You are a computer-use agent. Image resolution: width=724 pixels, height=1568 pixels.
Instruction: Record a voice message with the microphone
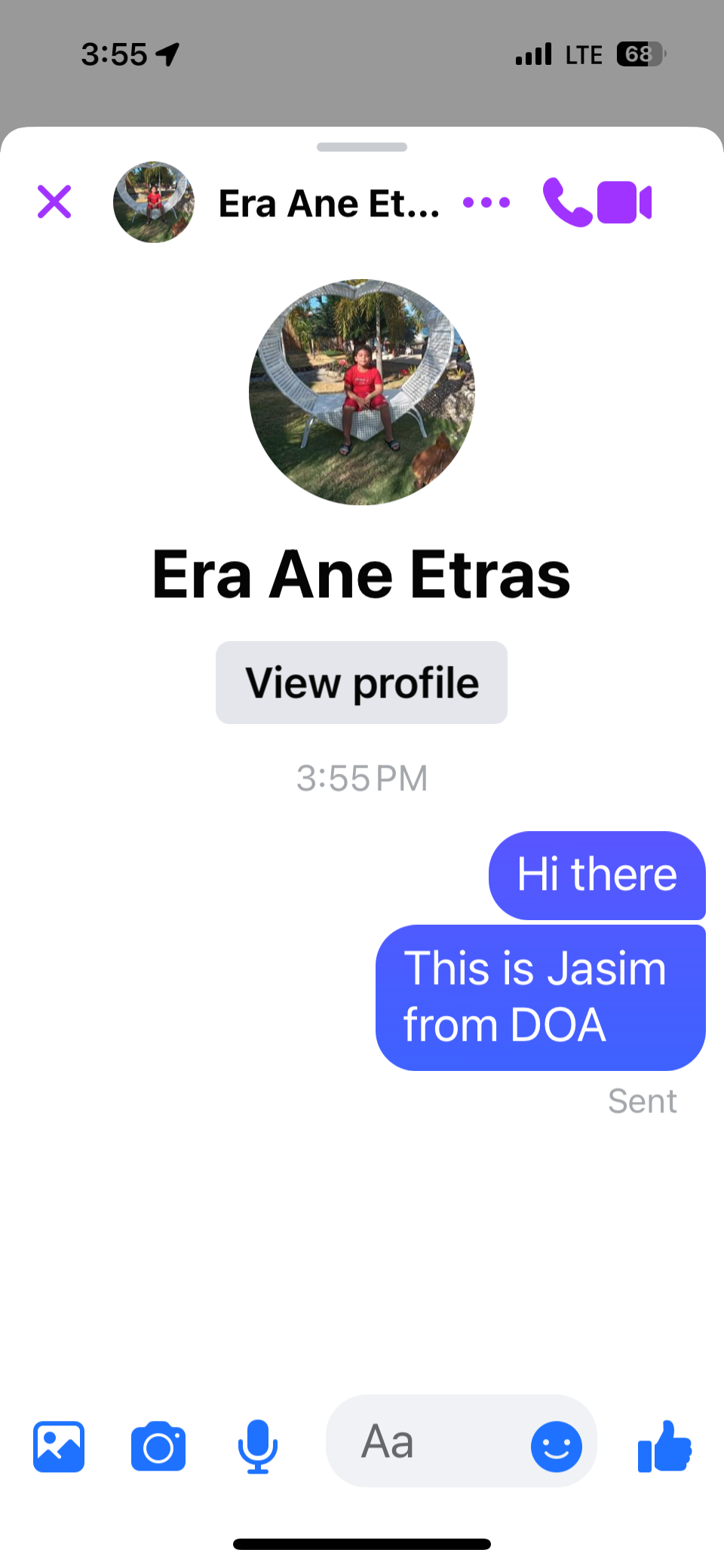point(258,1447)
